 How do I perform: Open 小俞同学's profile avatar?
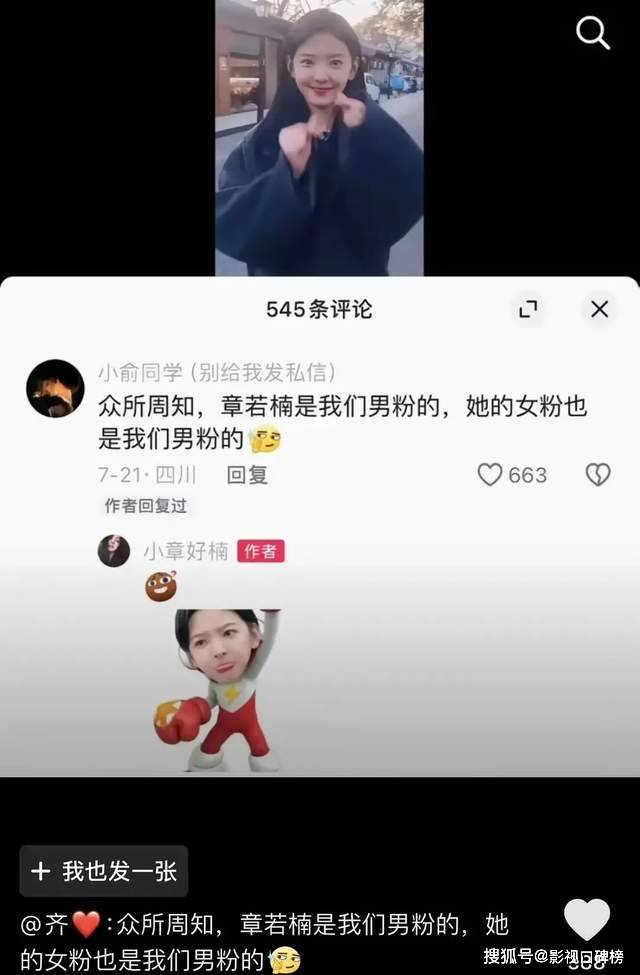(55, 388)
